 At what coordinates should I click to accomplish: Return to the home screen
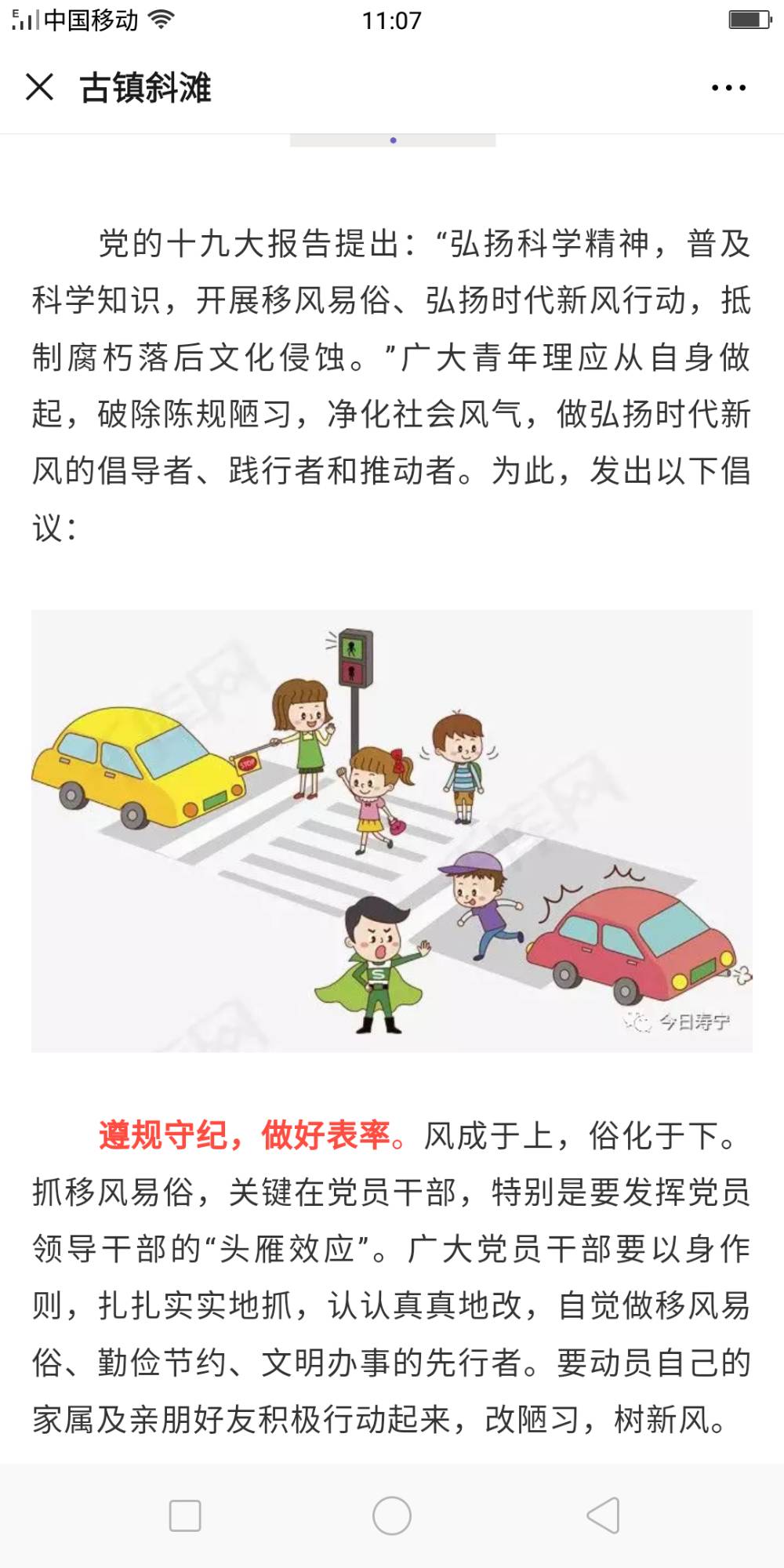pos(392,1515)
